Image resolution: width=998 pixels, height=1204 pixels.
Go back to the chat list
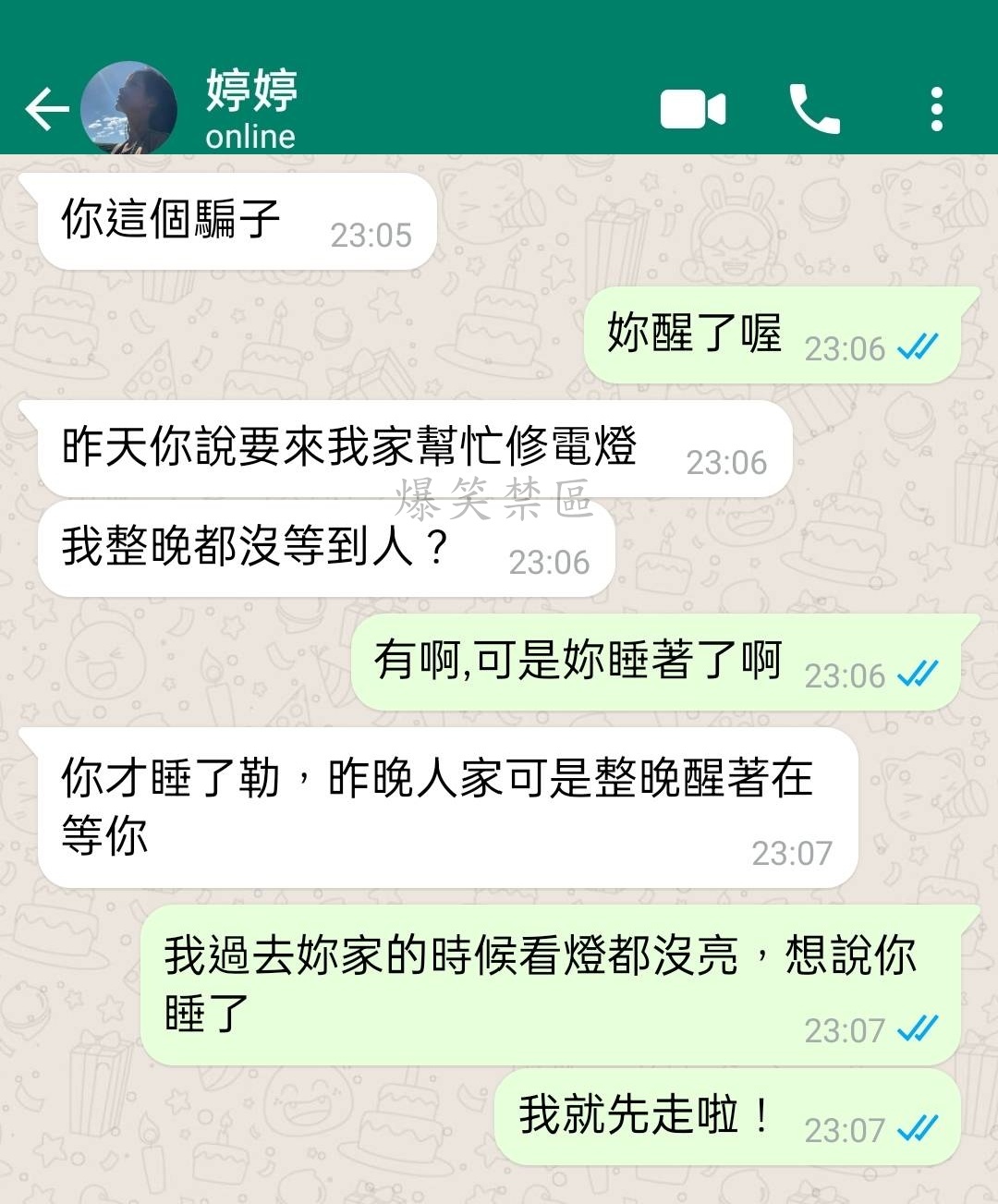tap(46, 109)
